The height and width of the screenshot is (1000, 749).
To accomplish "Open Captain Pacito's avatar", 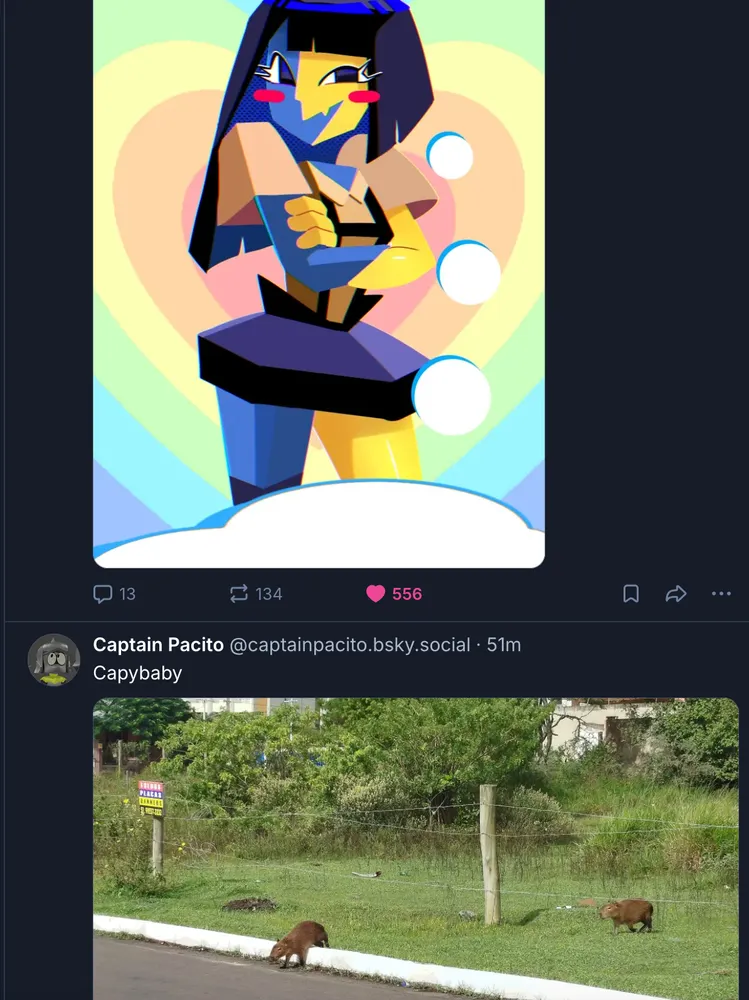I will pyautogui.click(x=54, y=660).
